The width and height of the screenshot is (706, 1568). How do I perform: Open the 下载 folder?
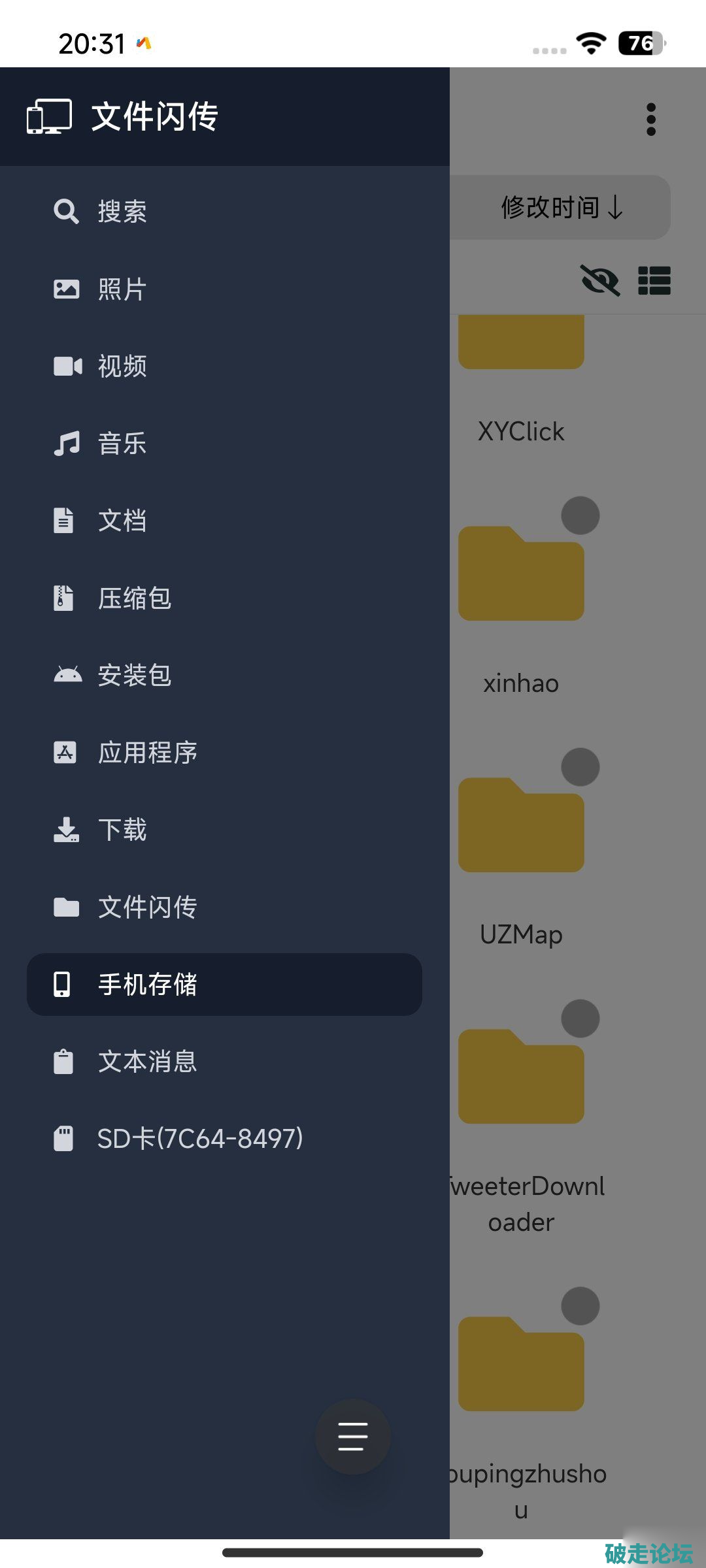click(x=122, y=830)
